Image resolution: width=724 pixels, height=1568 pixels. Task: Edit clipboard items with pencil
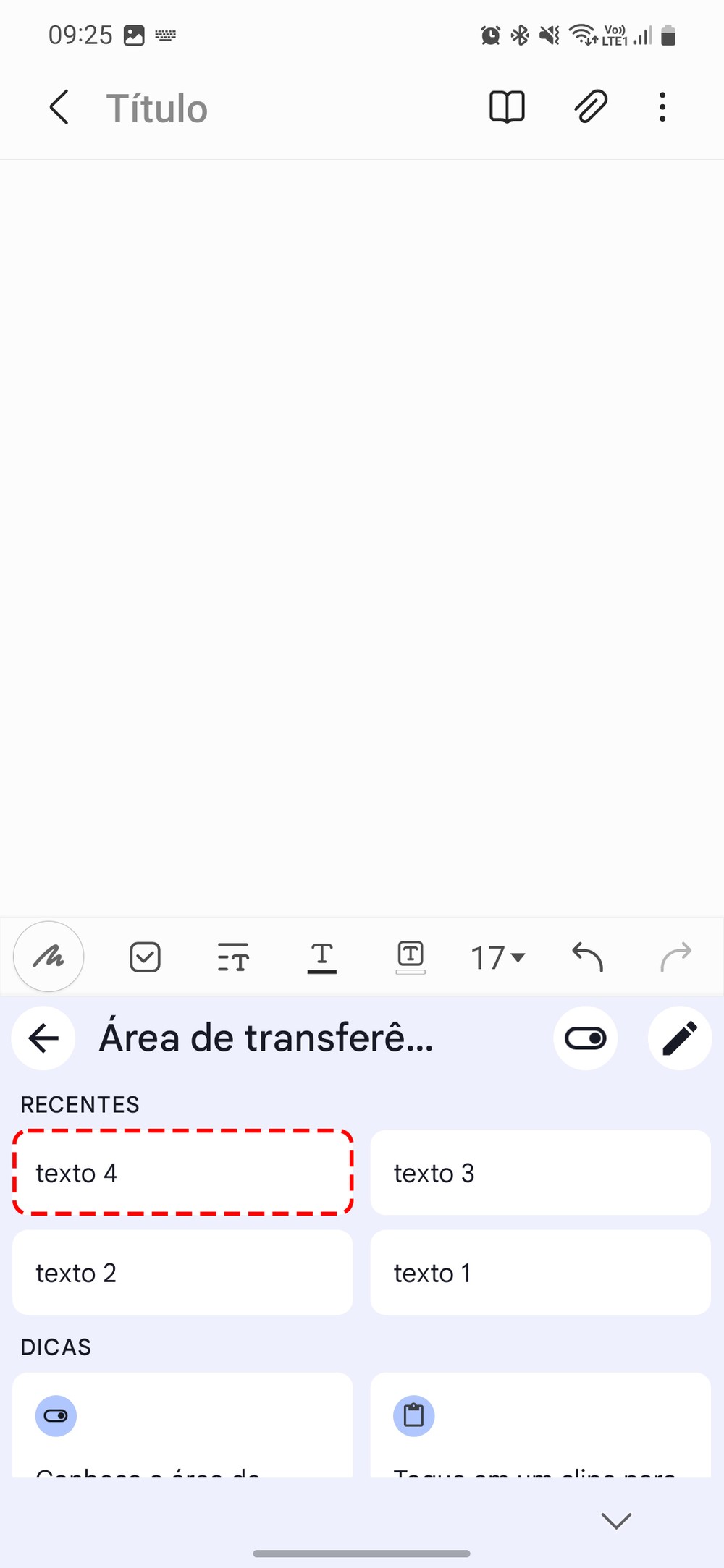(x=679, y=1038)
